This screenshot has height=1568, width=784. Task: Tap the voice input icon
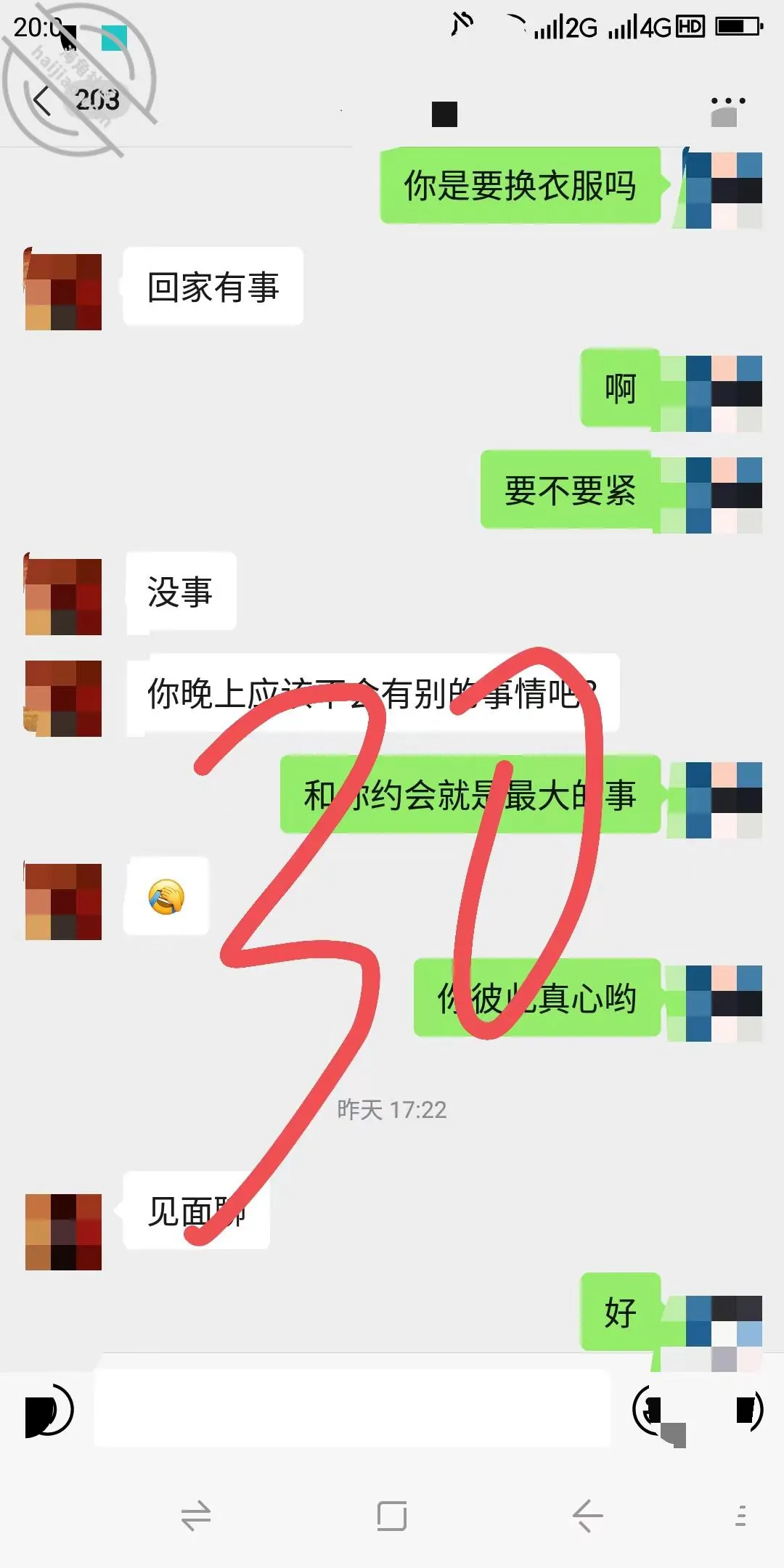click(49, 1410)
